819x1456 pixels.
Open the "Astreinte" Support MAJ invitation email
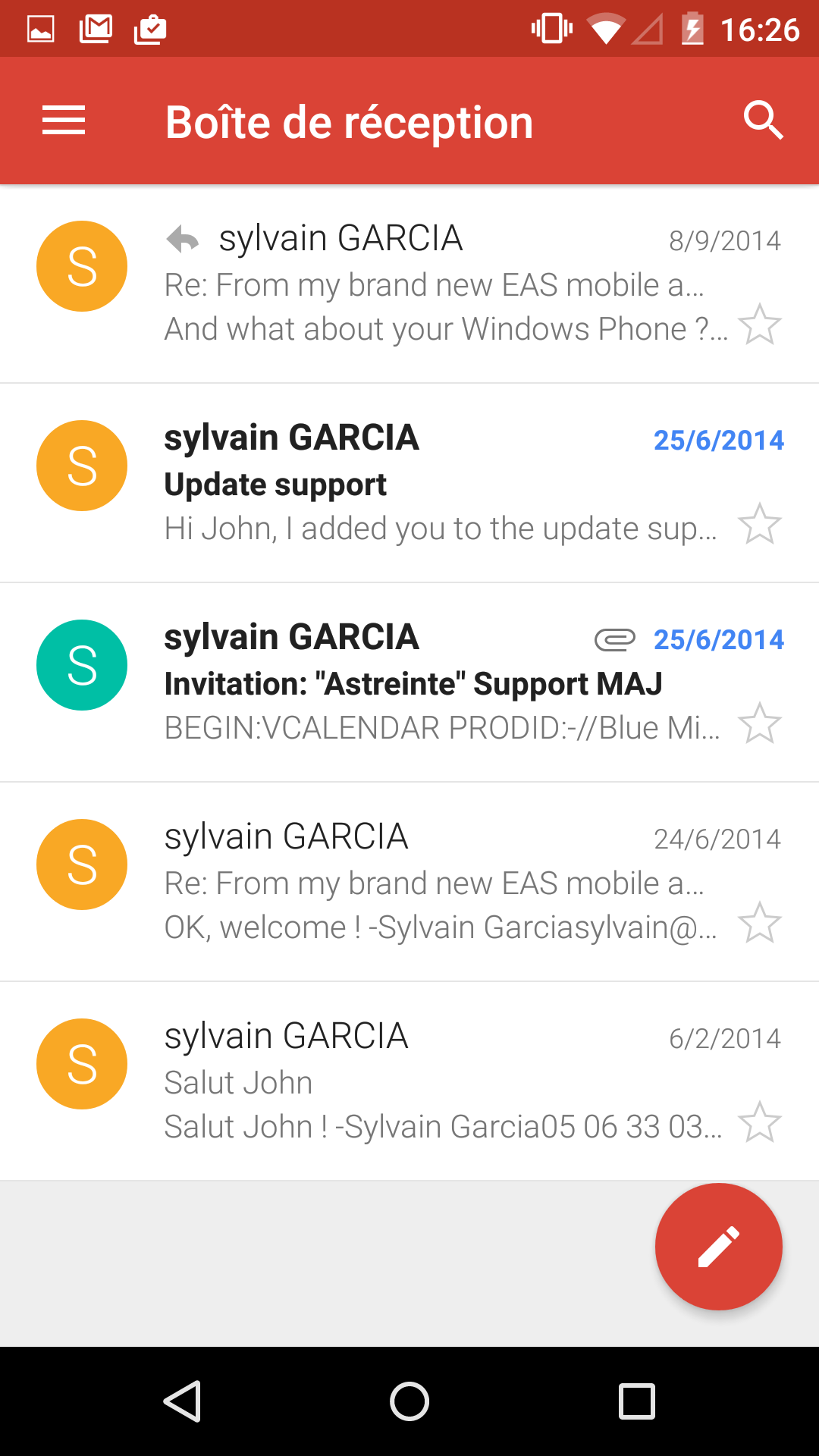[x=409, y=683]
